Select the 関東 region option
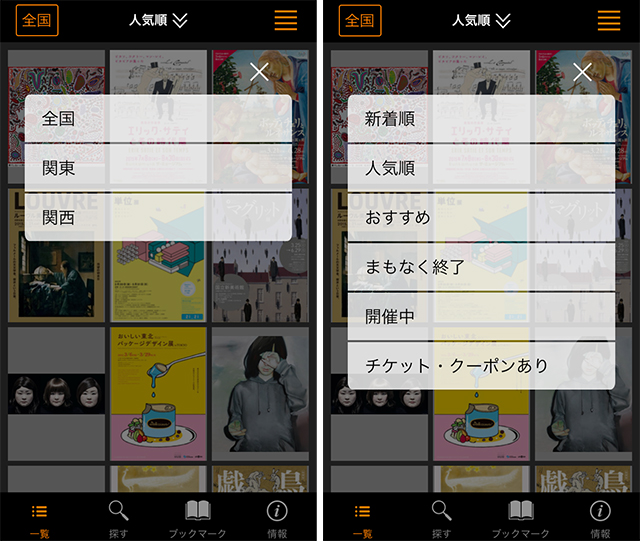640x541 pixels. [158, 168]
